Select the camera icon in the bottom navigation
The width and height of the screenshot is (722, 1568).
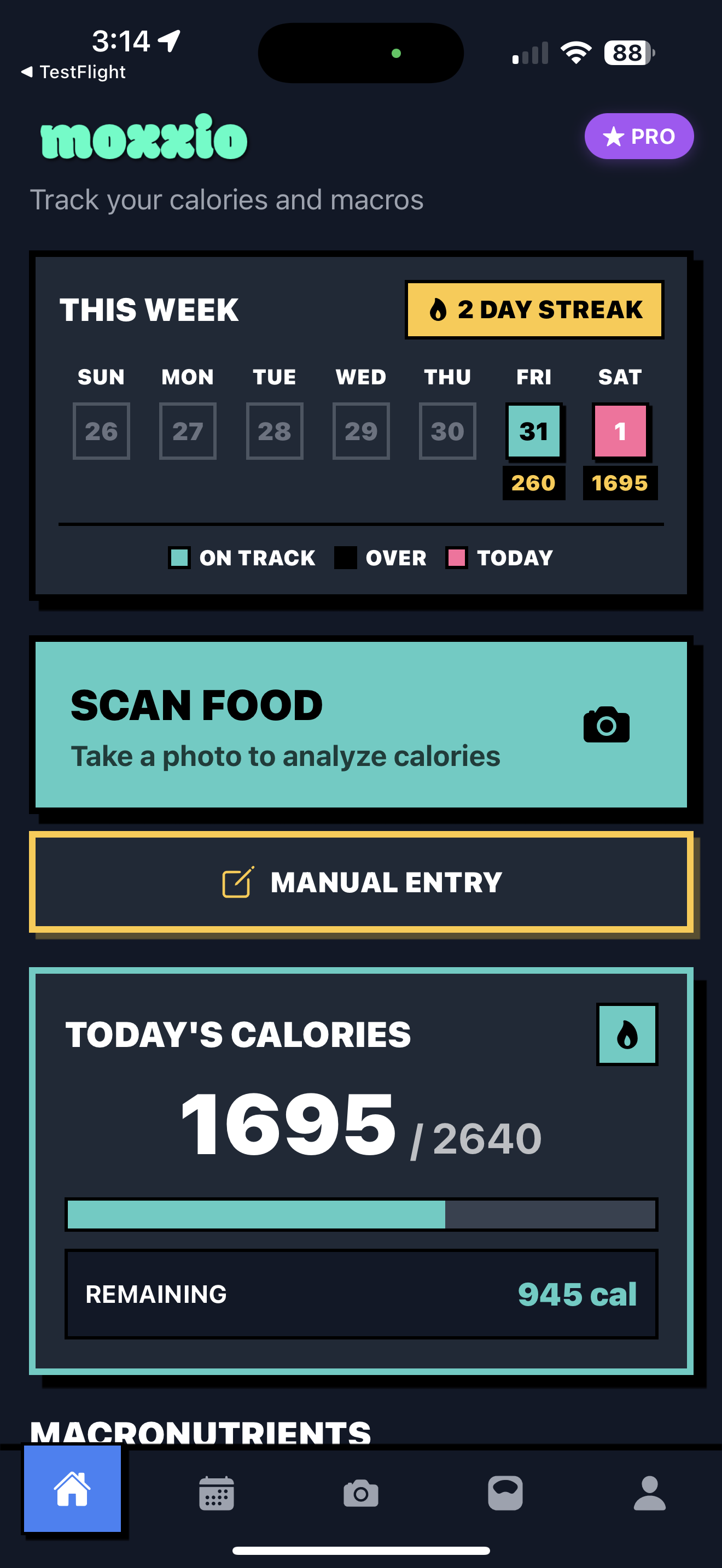pos(361,1493)
